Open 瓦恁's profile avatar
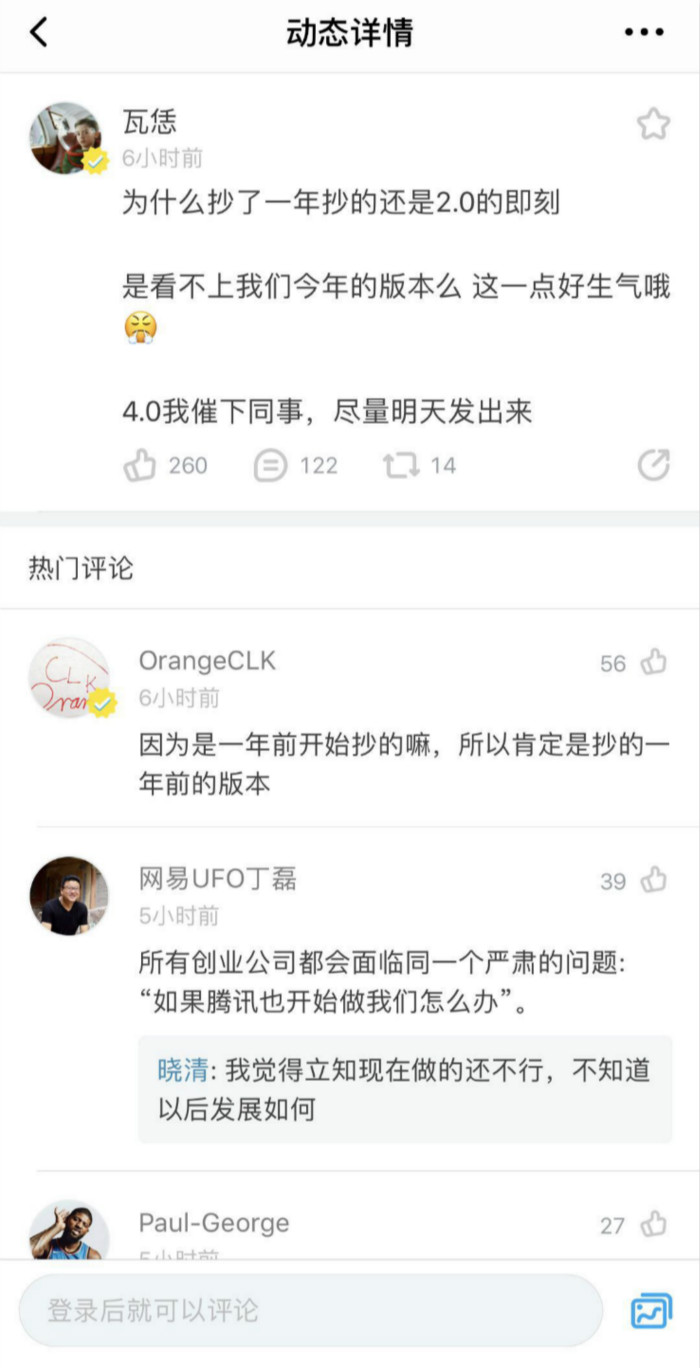Viewport: 700px width, 1368px height. click(x=66, y=138)
